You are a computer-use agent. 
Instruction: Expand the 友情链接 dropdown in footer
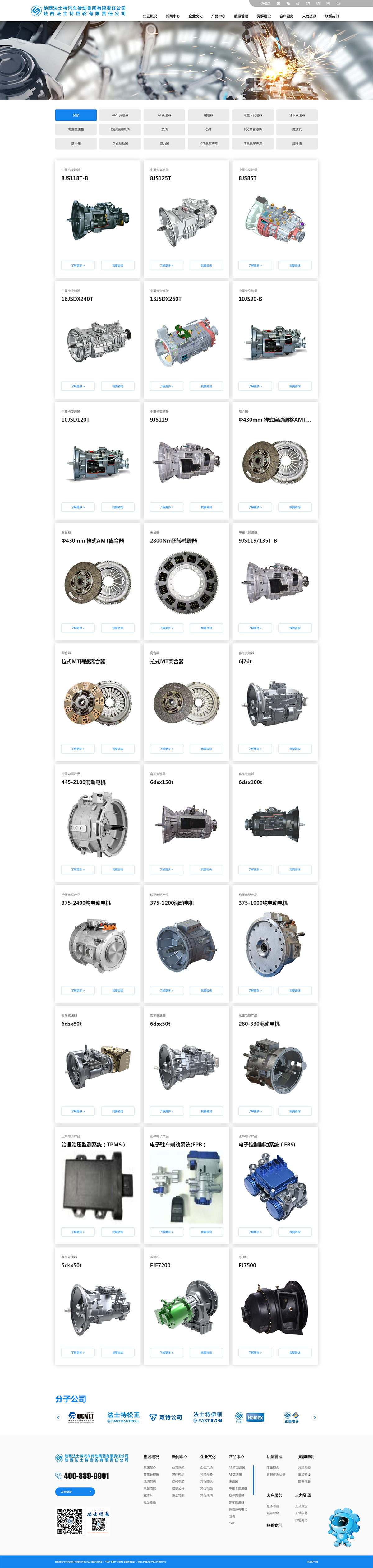[75, 1491]
